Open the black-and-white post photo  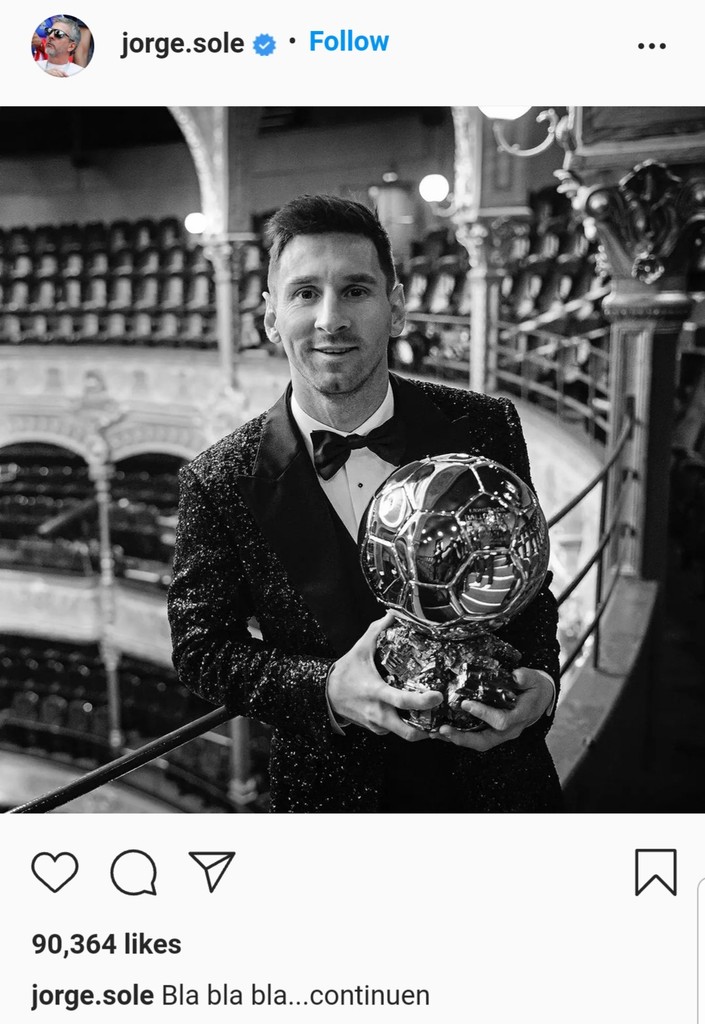[352, 460]
